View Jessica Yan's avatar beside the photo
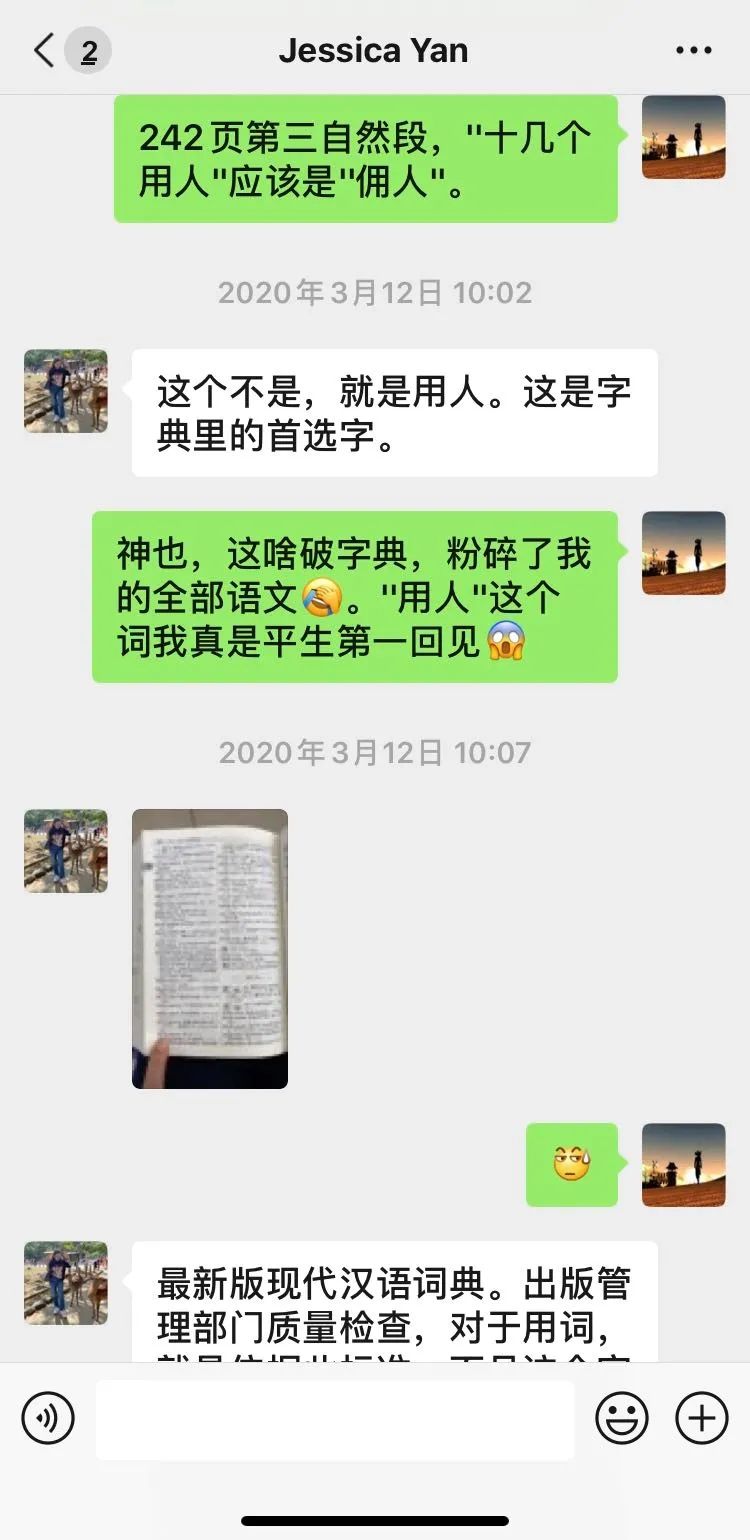 coord(66,851)
